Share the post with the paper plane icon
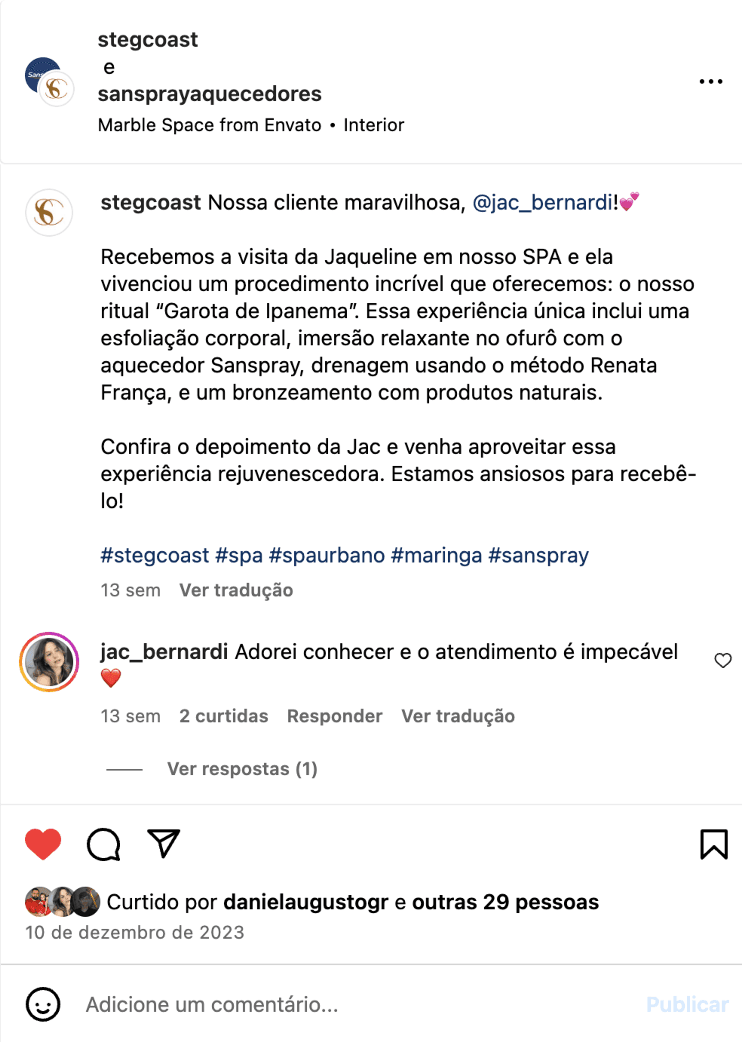Viewport: 742px width, 1042px height. click(x=163, y=844)
